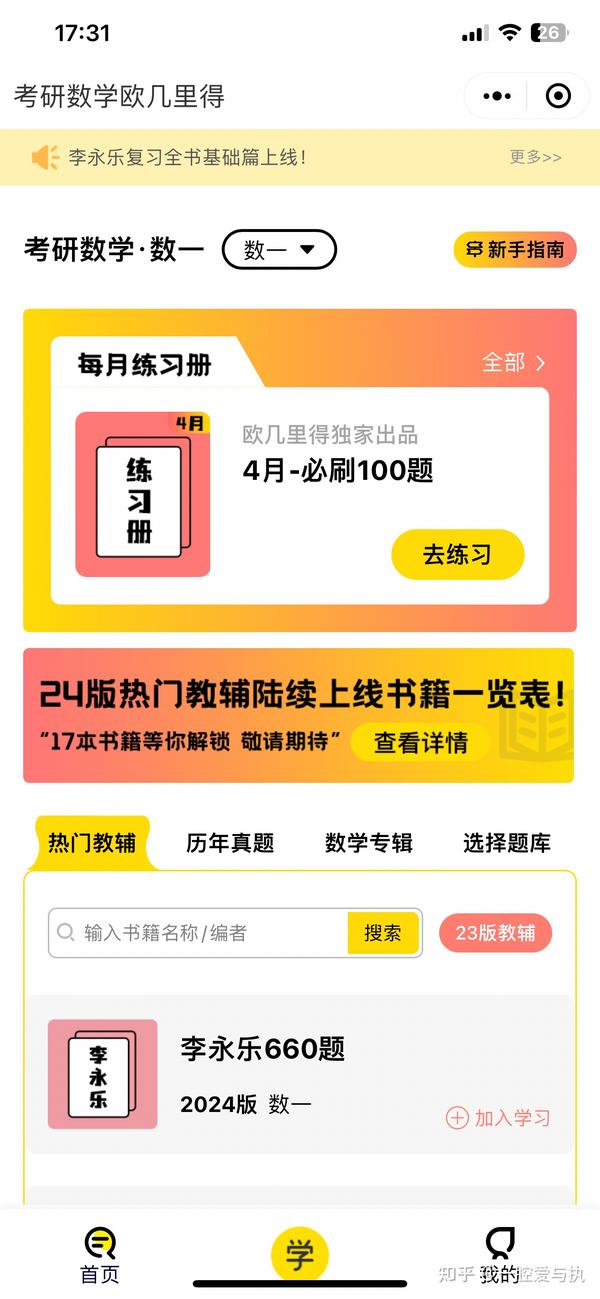Close the mini program via target icon

(558, 96)
